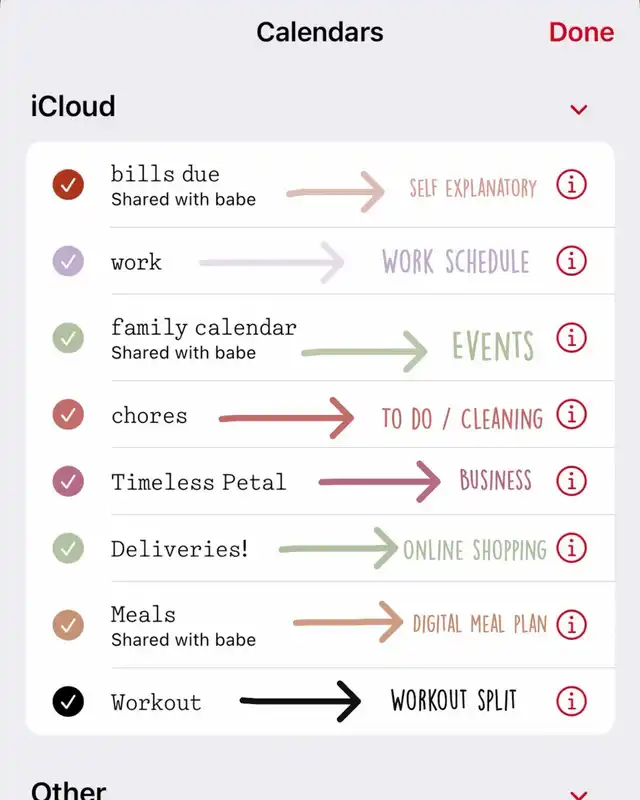Open info for the chores calendar

coord(571,414)
